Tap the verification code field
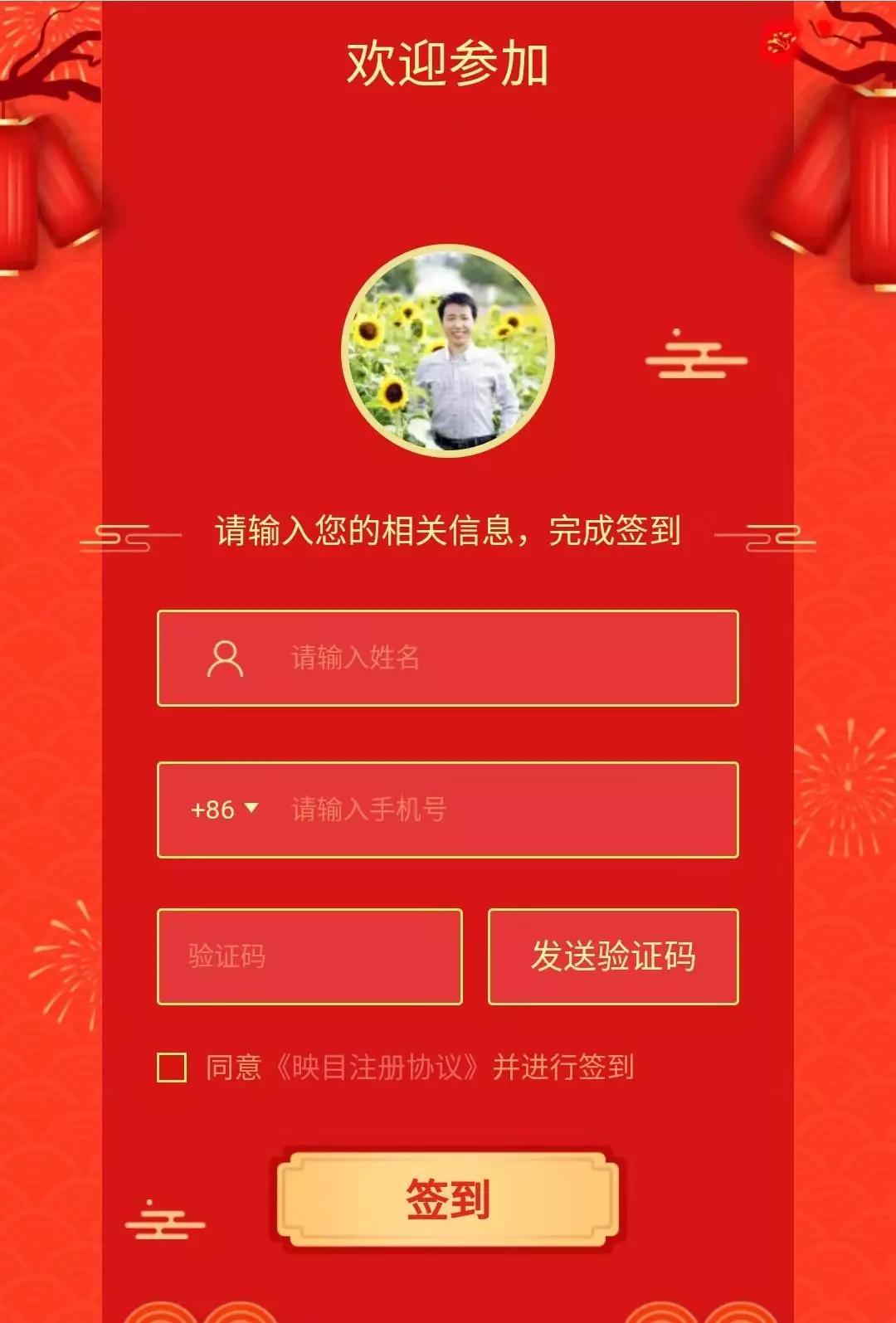896x1323 pixels. point(309,956)
